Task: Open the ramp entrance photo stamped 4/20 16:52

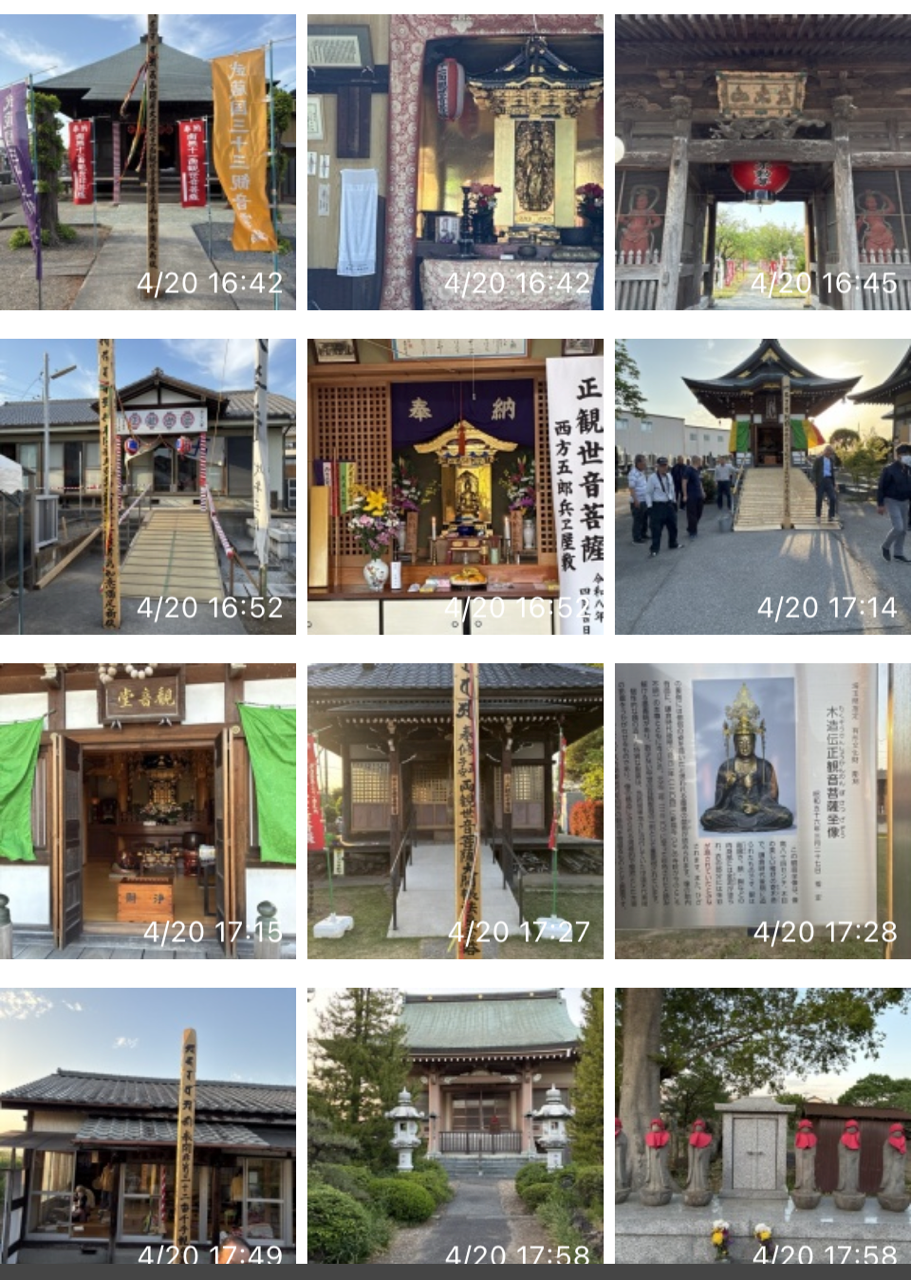Action: tap(148, 486)
